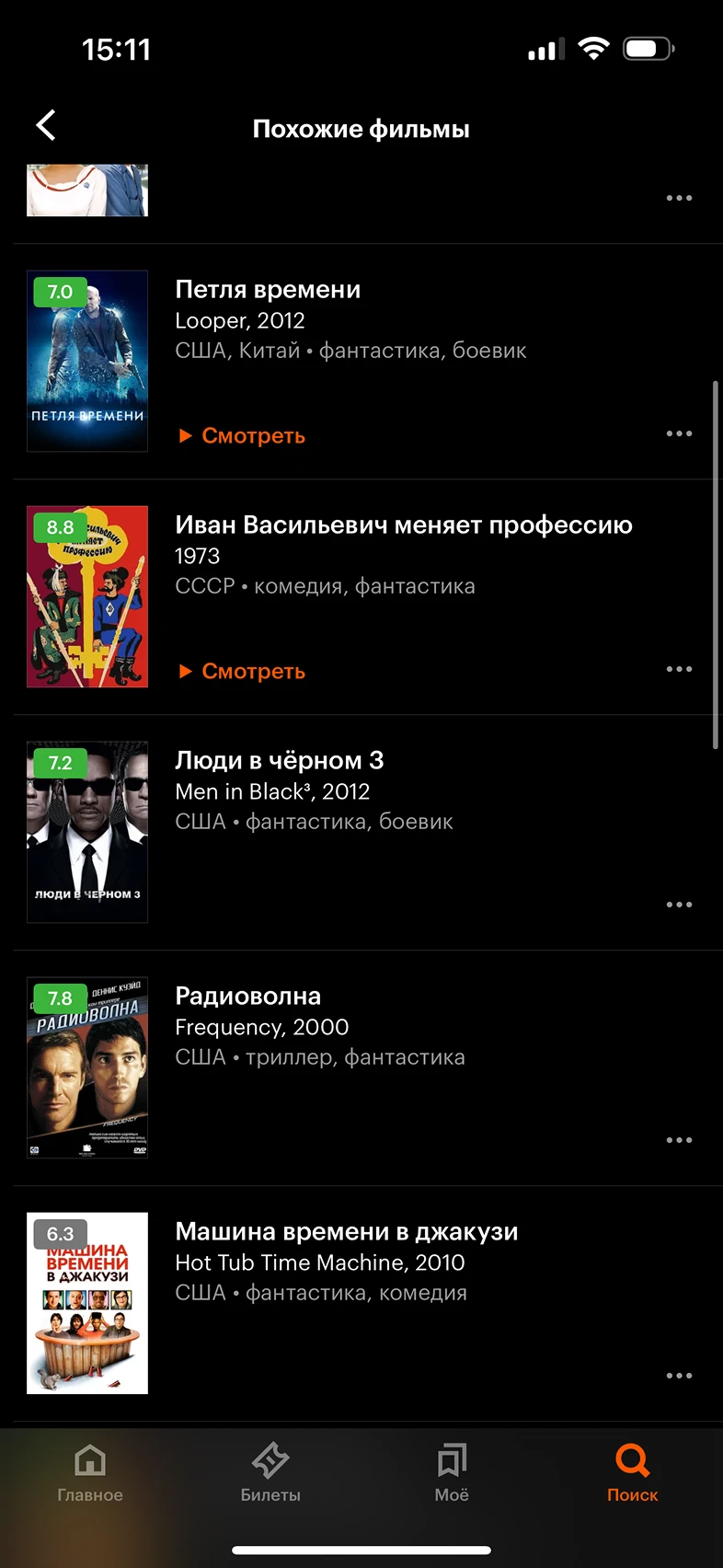Tap the 6.3 rating badge
This screenshot has width=723, height=1568.
pos(60,1234)
